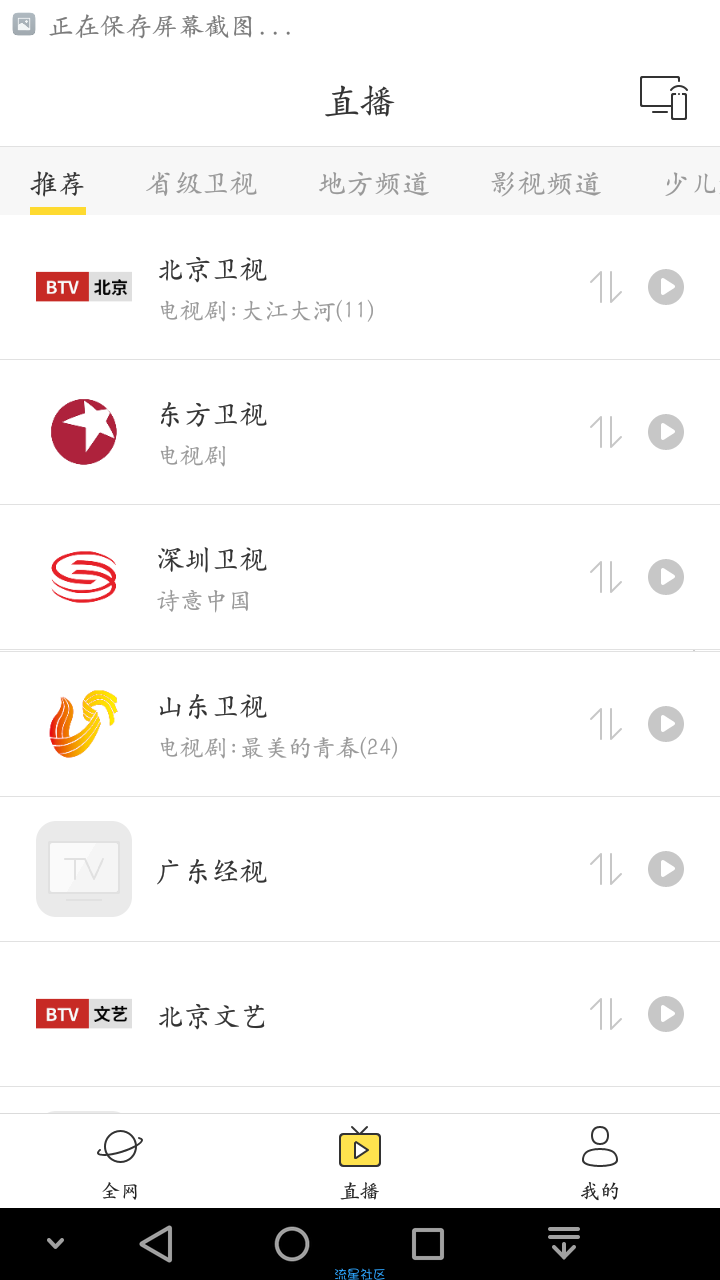Switch to the 地方频道 tab

click(x=374, y=184)
